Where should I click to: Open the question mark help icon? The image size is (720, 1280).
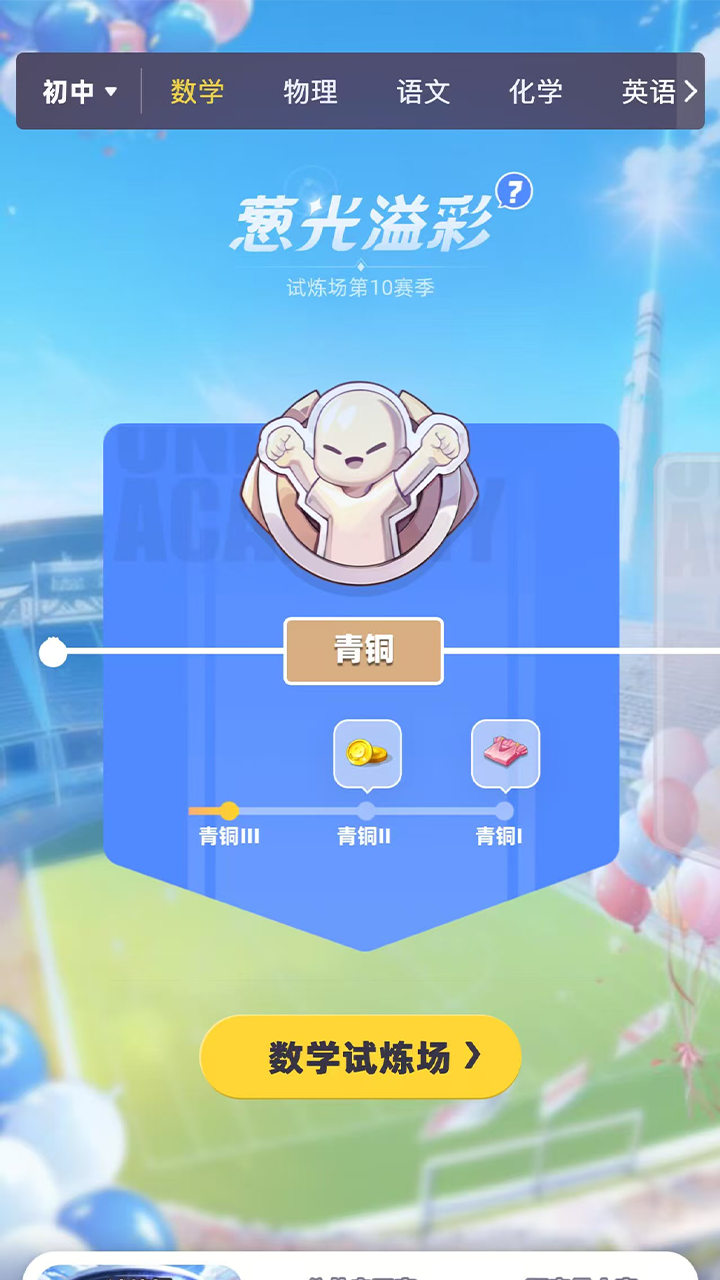pos(514,191)
